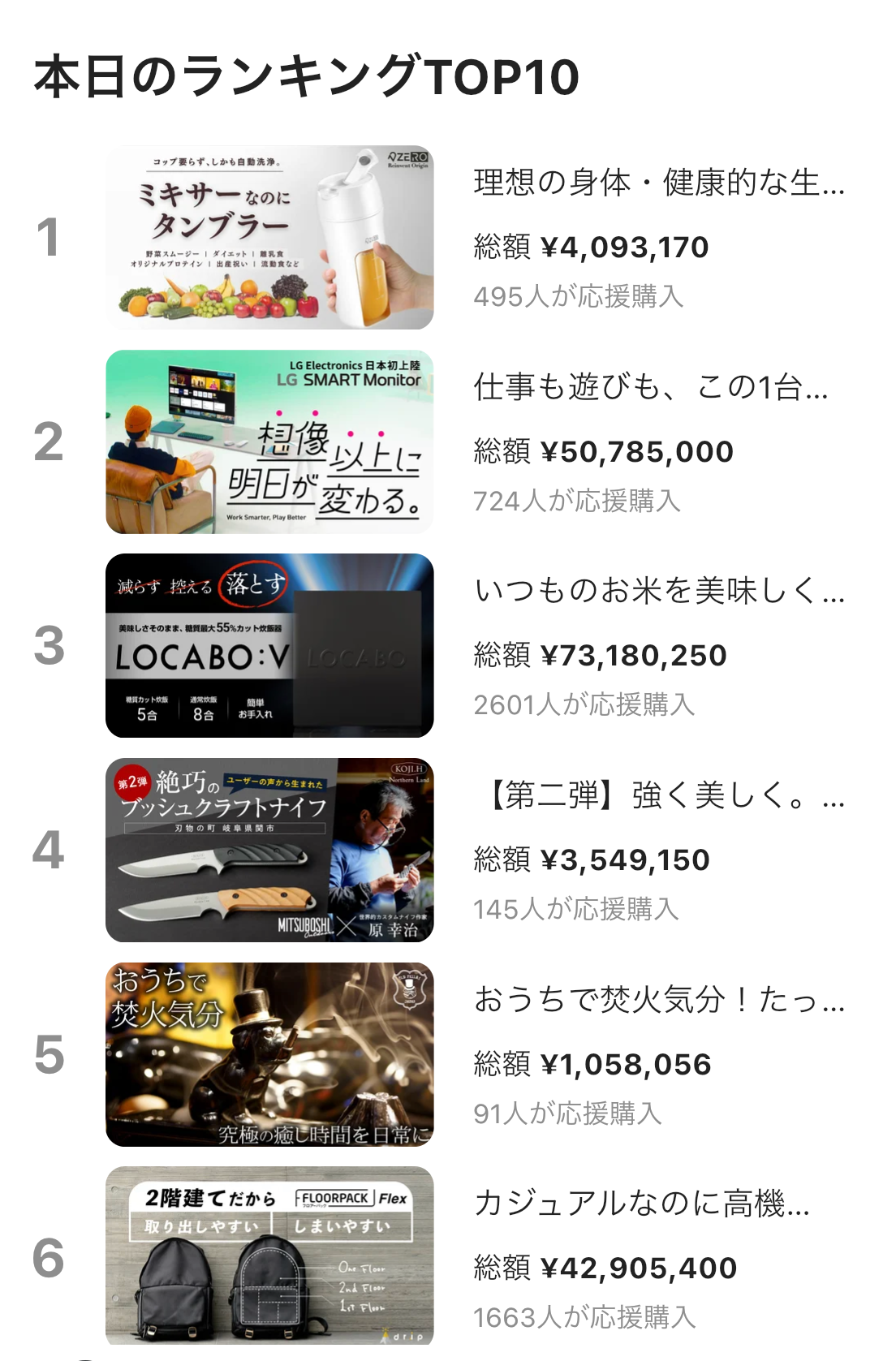Select the おうちで焚火気分 project
This screenshot has height=1361, width=896.
[x=269, y=1054]
